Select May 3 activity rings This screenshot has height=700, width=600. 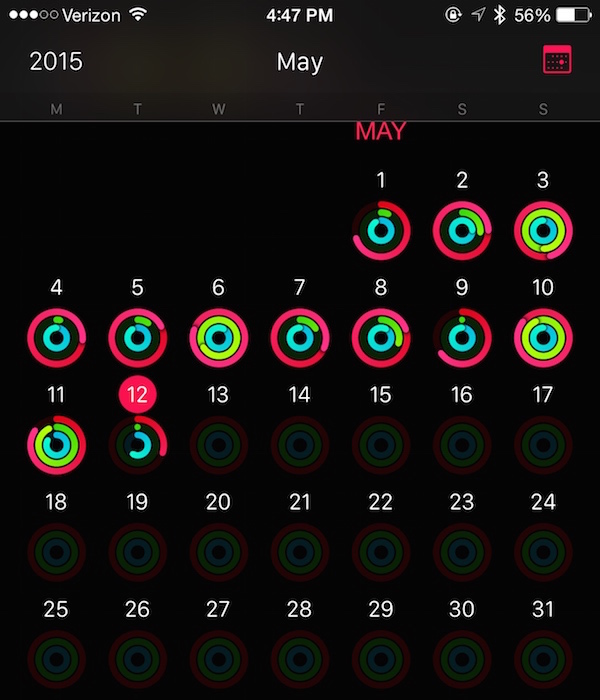tap(543, 230)
